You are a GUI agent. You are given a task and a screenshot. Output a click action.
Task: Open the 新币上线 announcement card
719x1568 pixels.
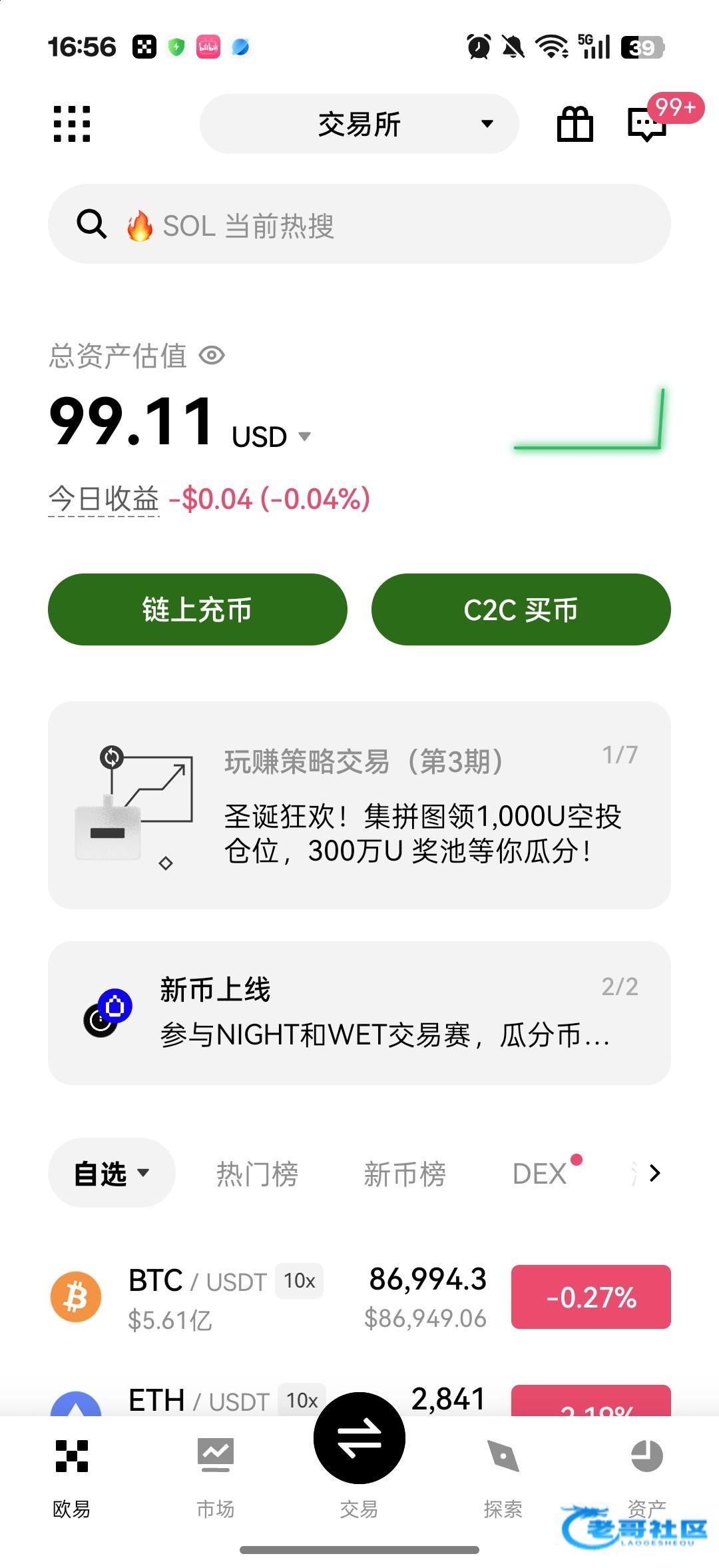tap(359, 1012)
